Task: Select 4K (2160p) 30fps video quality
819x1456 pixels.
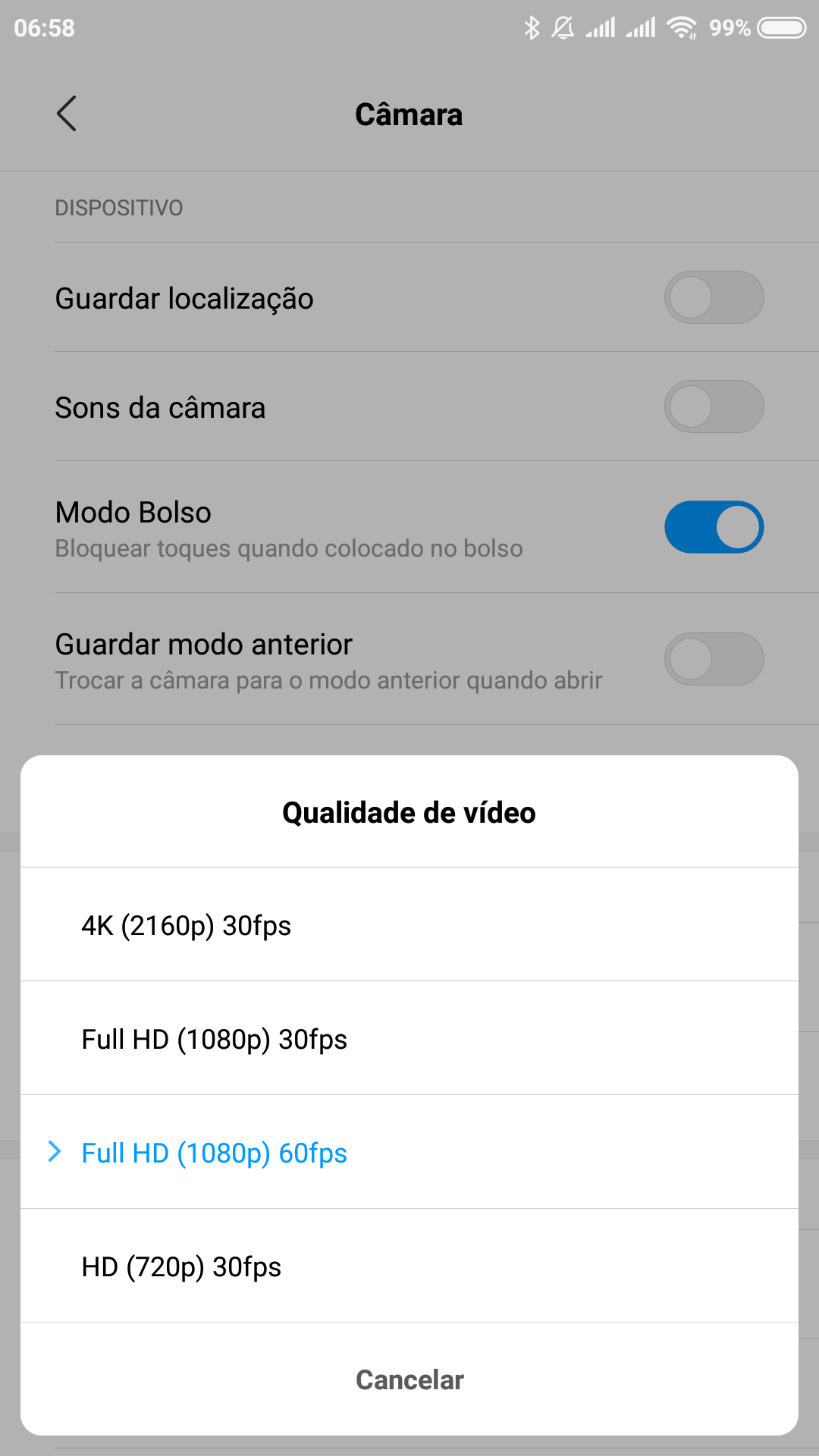Action: 409,924
